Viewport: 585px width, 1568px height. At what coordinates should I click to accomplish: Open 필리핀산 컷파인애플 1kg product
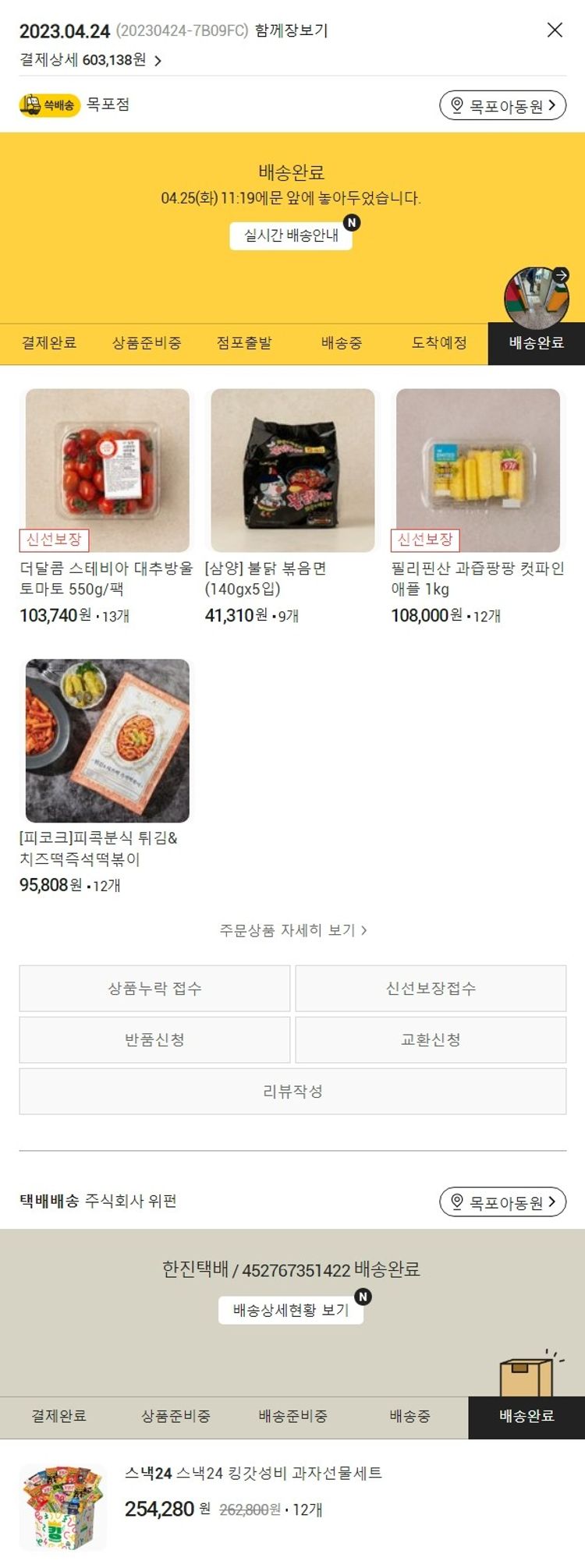tap(477, 471)
